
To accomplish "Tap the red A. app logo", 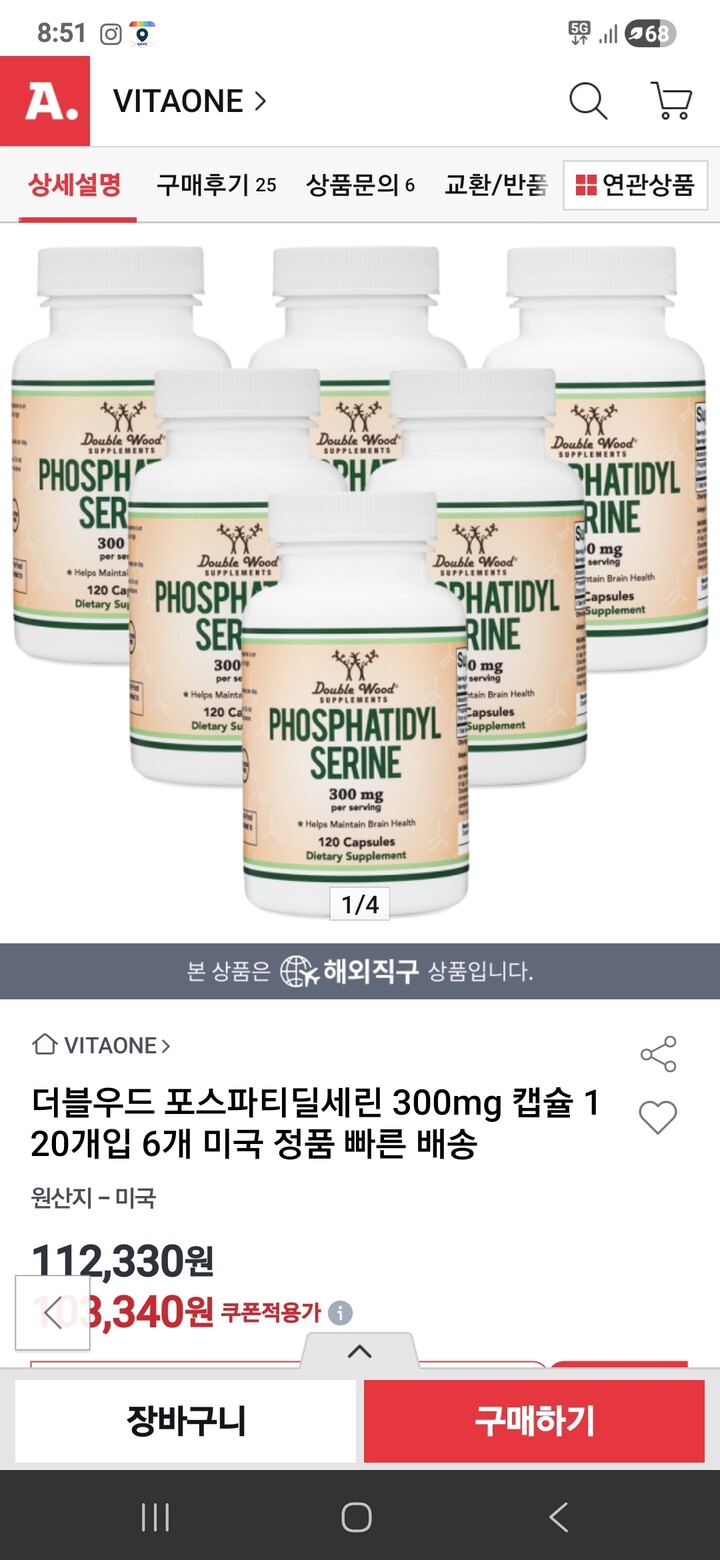I will pos(44,100).
